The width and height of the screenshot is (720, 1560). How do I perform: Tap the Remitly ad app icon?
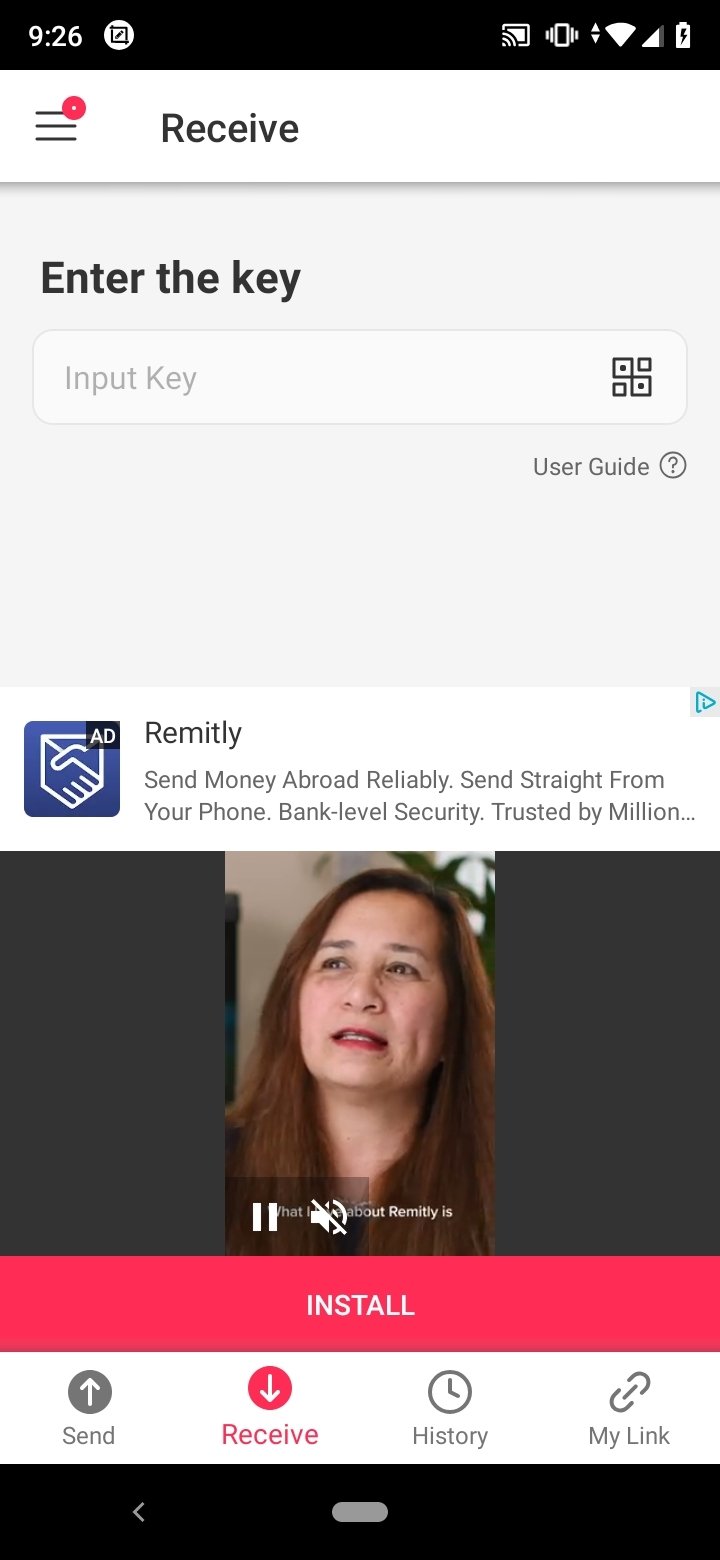point(71,768)
